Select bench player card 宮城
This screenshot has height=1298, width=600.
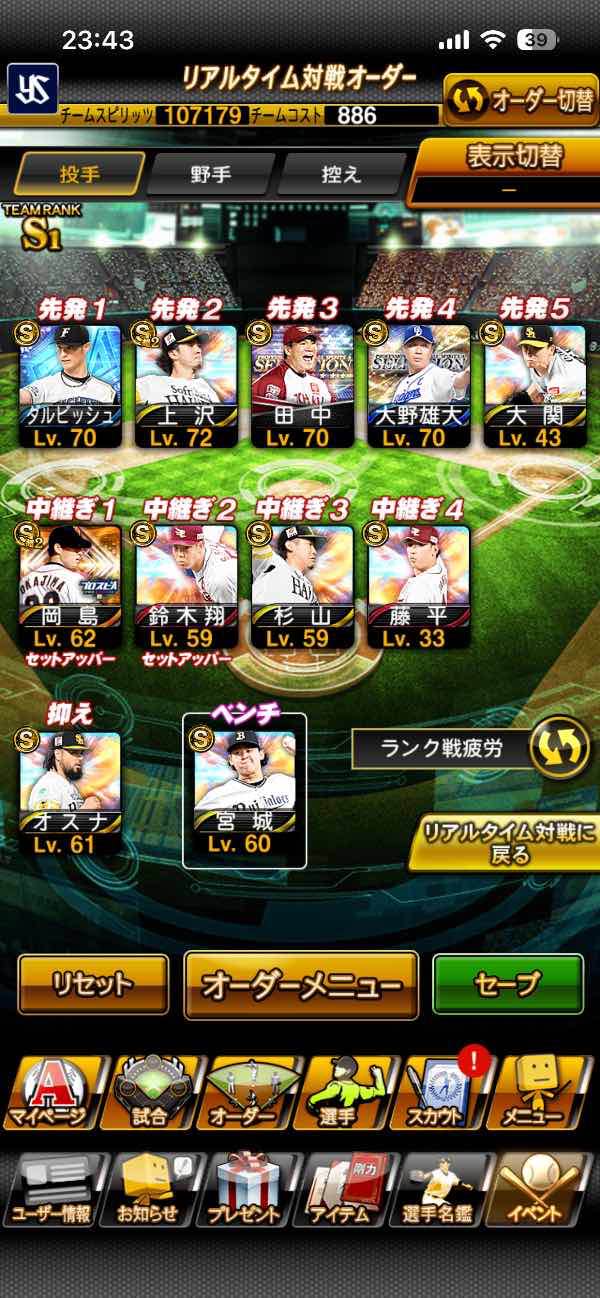coord(245,790)
